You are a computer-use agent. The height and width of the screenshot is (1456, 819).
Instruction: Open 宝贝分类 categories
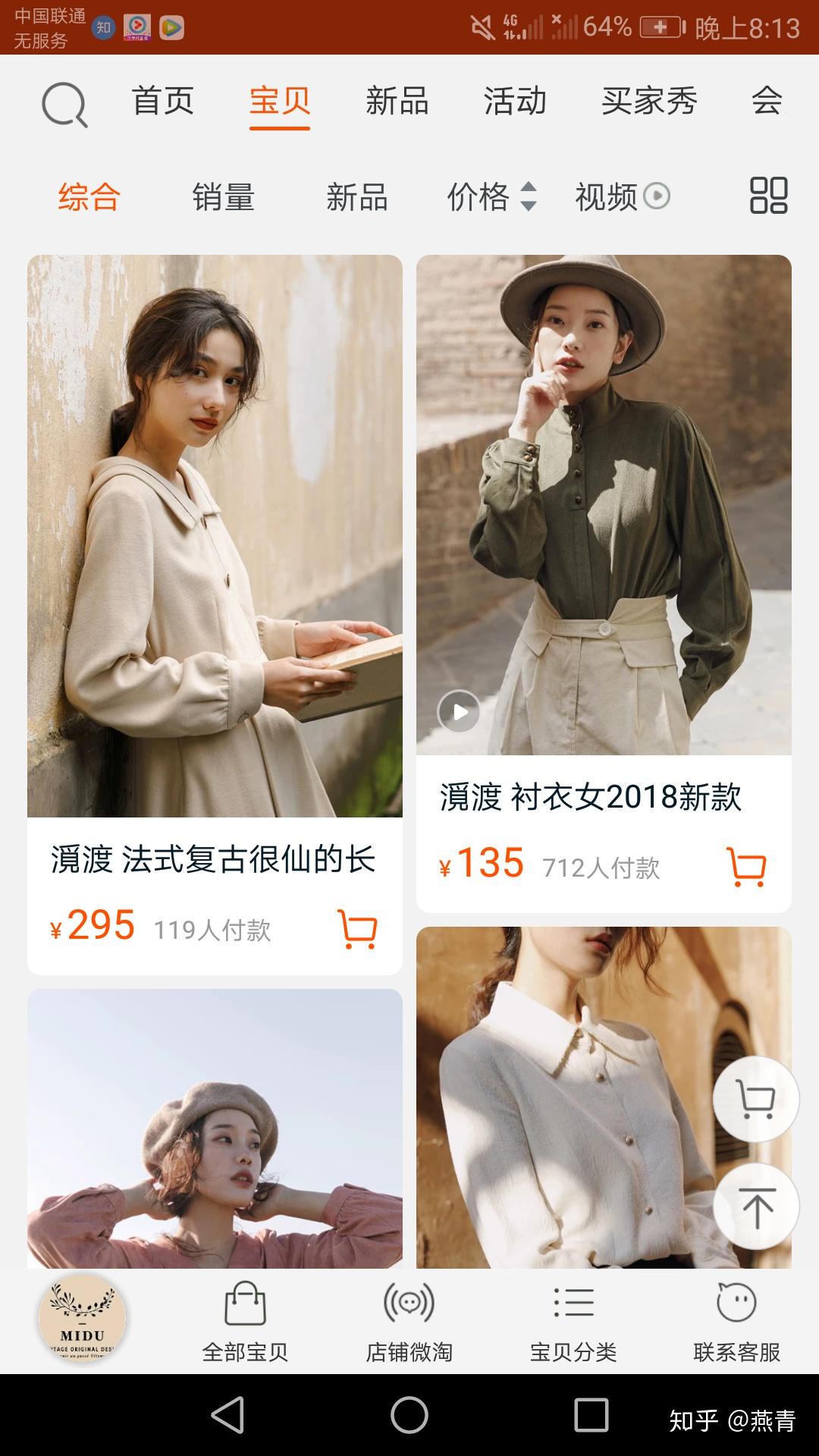click(573, 1320)
